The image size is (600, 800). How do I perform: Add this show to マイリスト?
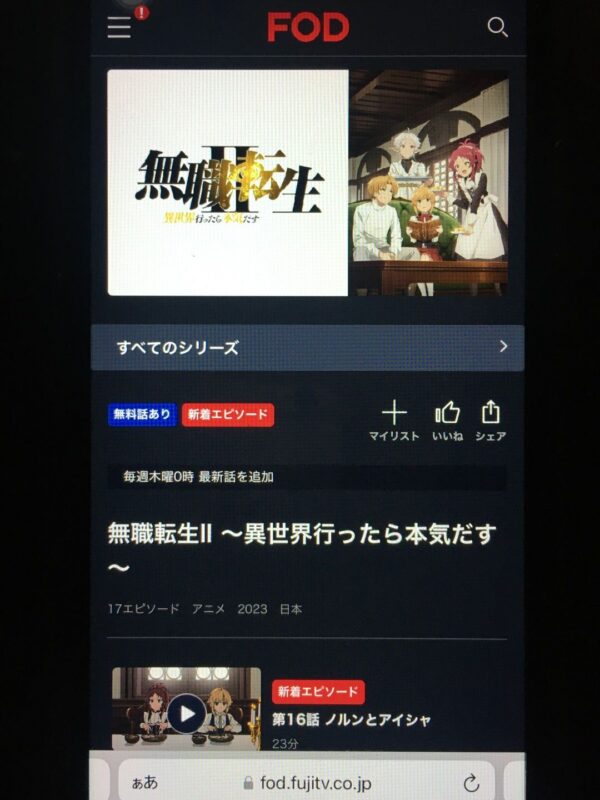pos(394,420)
